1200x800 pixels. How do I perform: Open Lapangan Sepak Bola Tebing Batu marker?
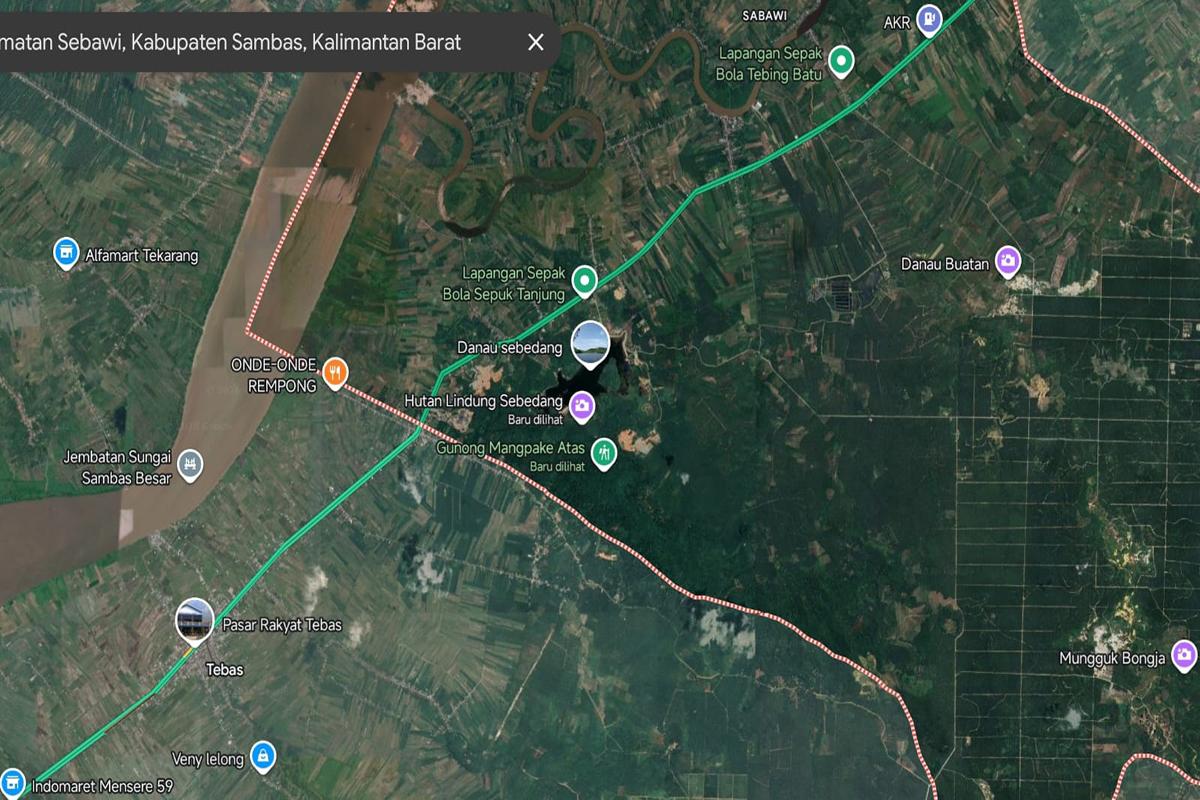(x=842, y=61)
